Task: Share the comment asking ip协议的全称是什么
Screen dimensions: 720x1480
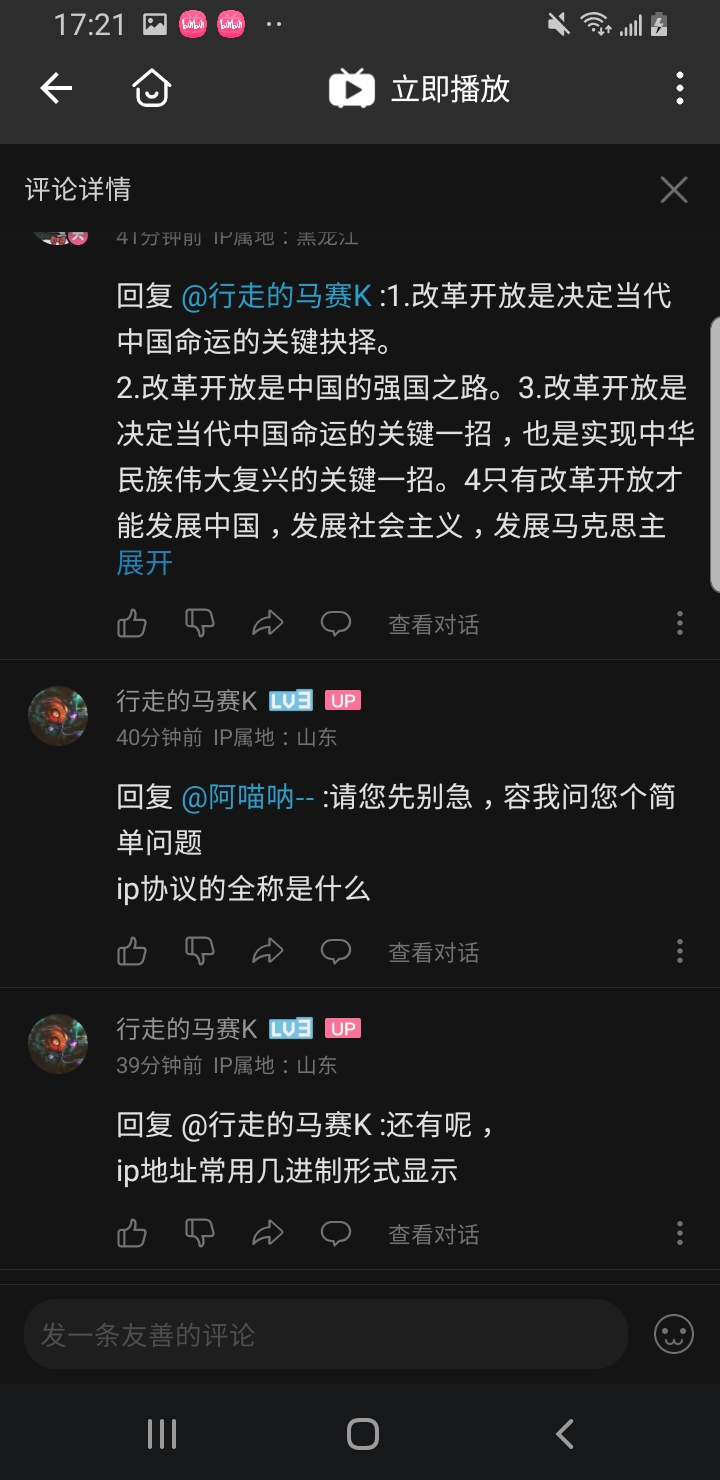Action: [268, 951]
